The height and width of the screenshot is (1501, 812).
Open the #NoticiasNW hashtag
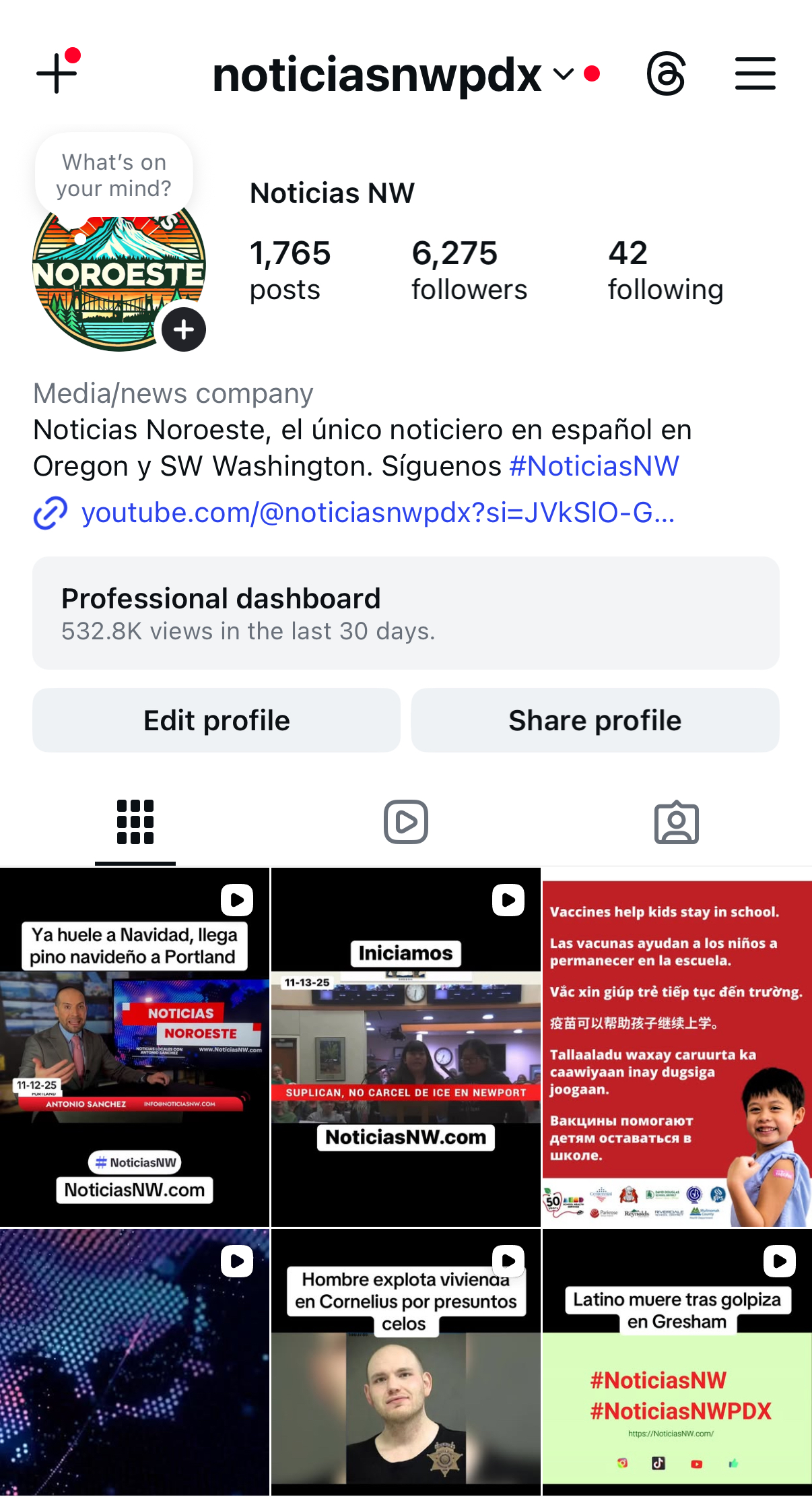[594, 466]
